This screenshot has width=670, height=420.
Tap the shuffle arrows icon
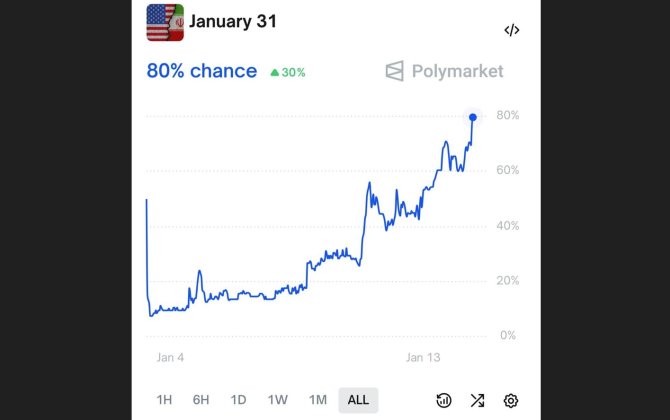click(477, 400)
